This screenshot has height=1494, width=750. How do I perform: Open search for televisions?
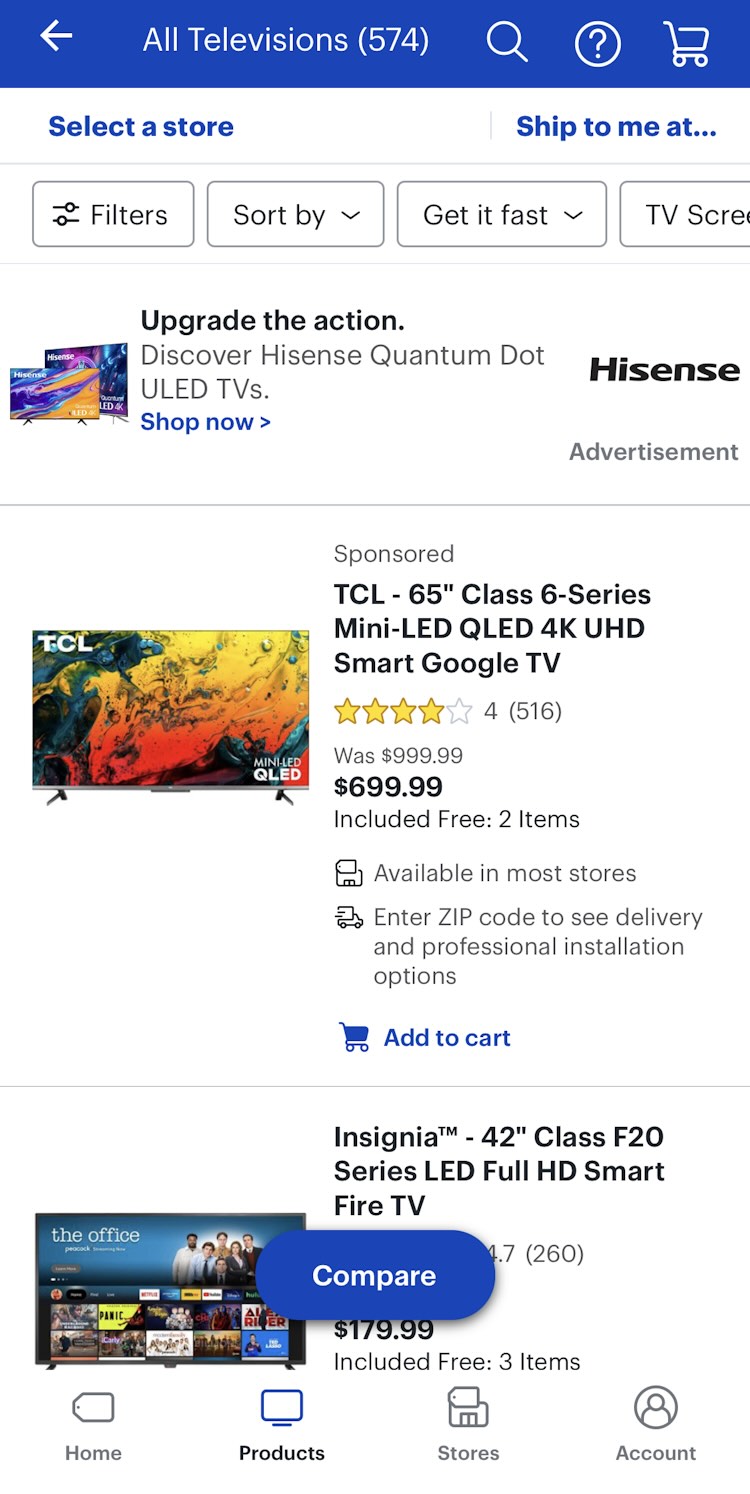pyautogui.click(x=506, y=42)
